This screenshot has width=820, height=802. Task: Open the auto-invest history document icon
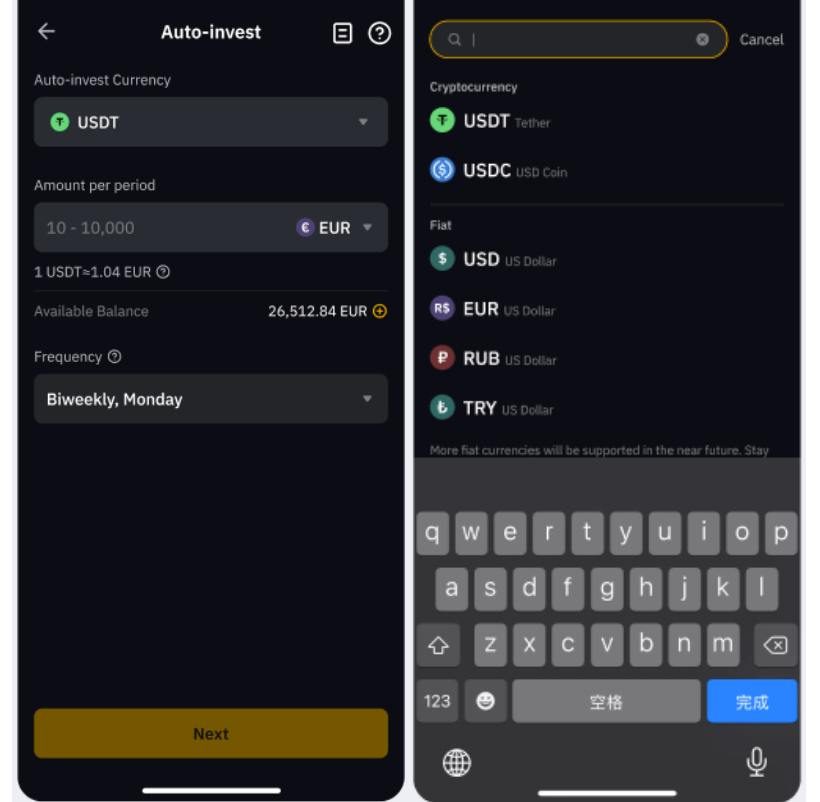point(342,33)
